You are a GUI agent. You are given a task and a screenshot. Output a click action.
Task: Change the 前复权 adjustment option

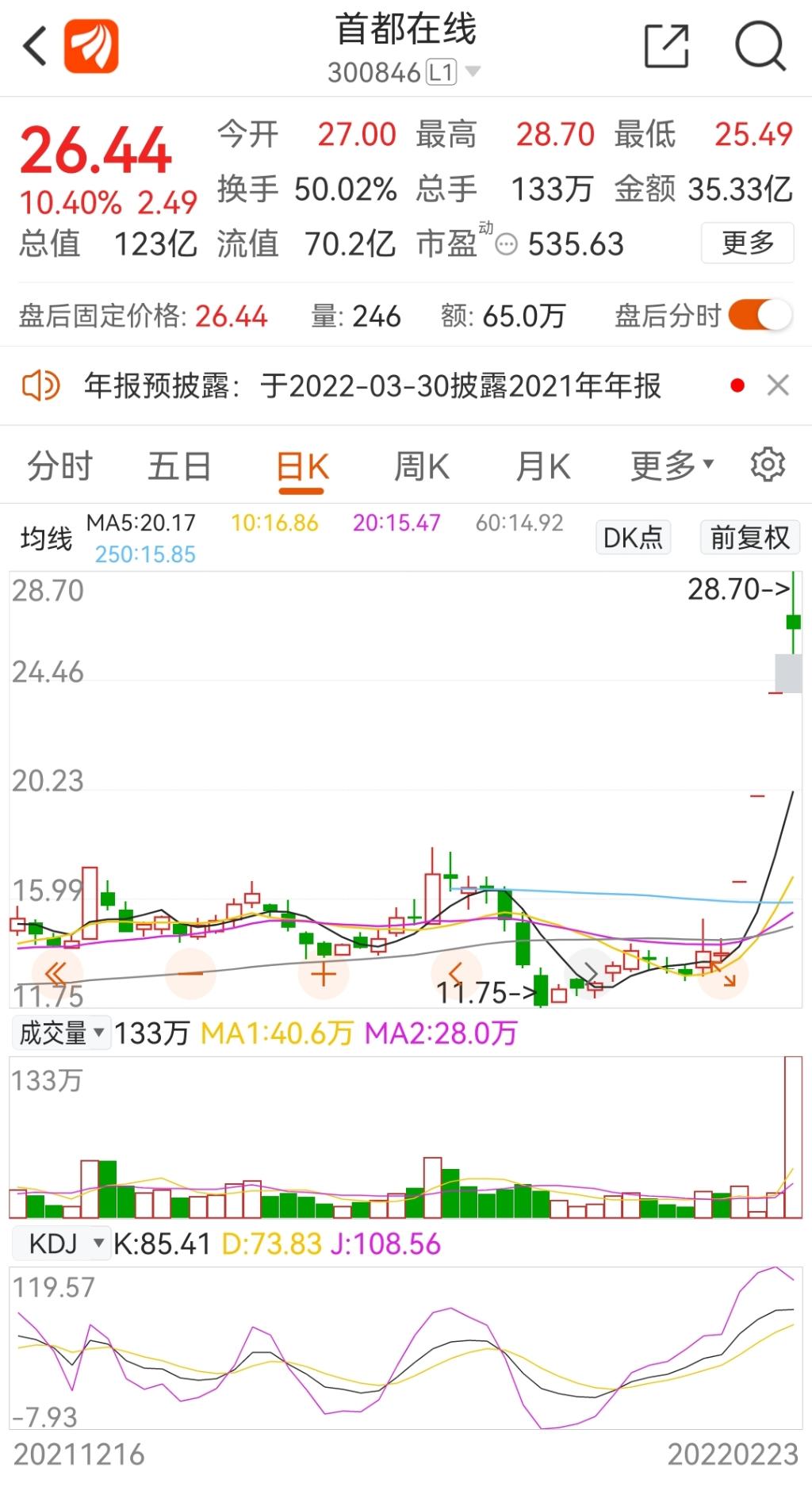(749, 538)
